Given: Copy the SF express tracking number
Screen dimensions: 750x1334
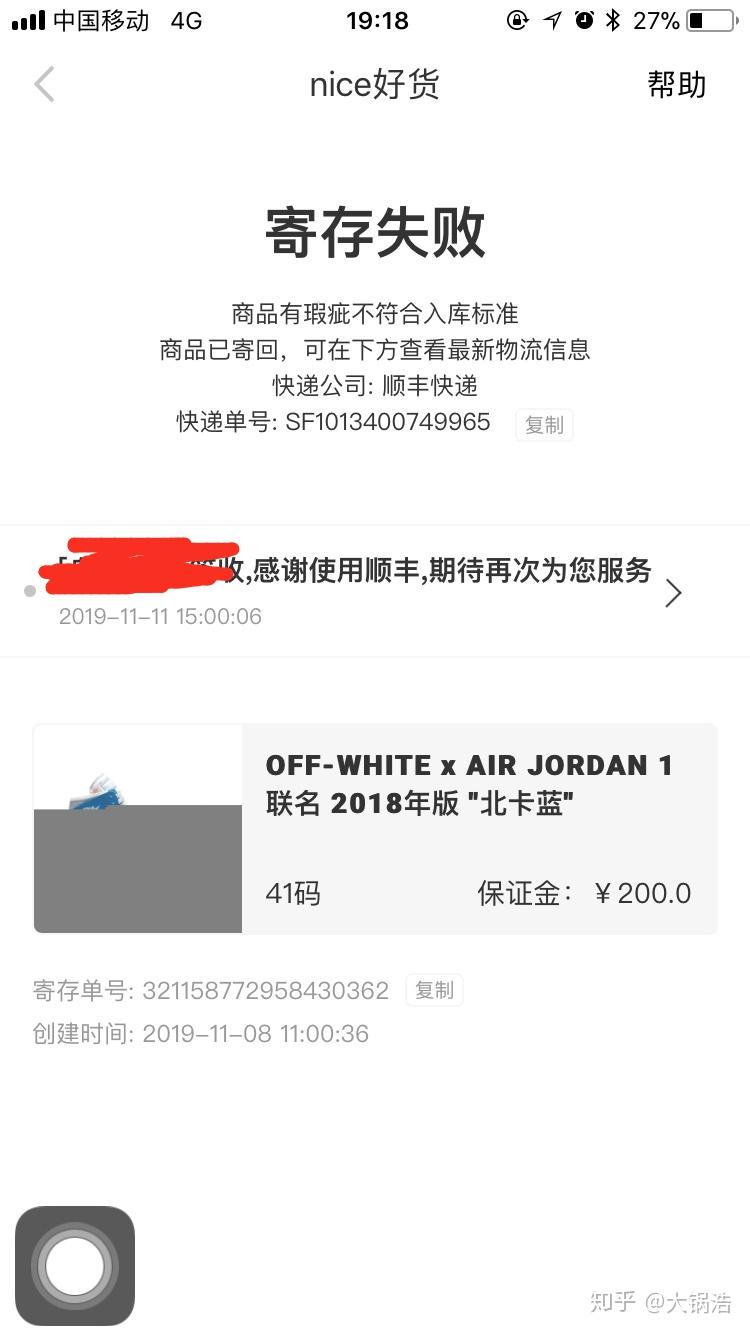Looking at the screenshot, I should click(x=544, y=425).
